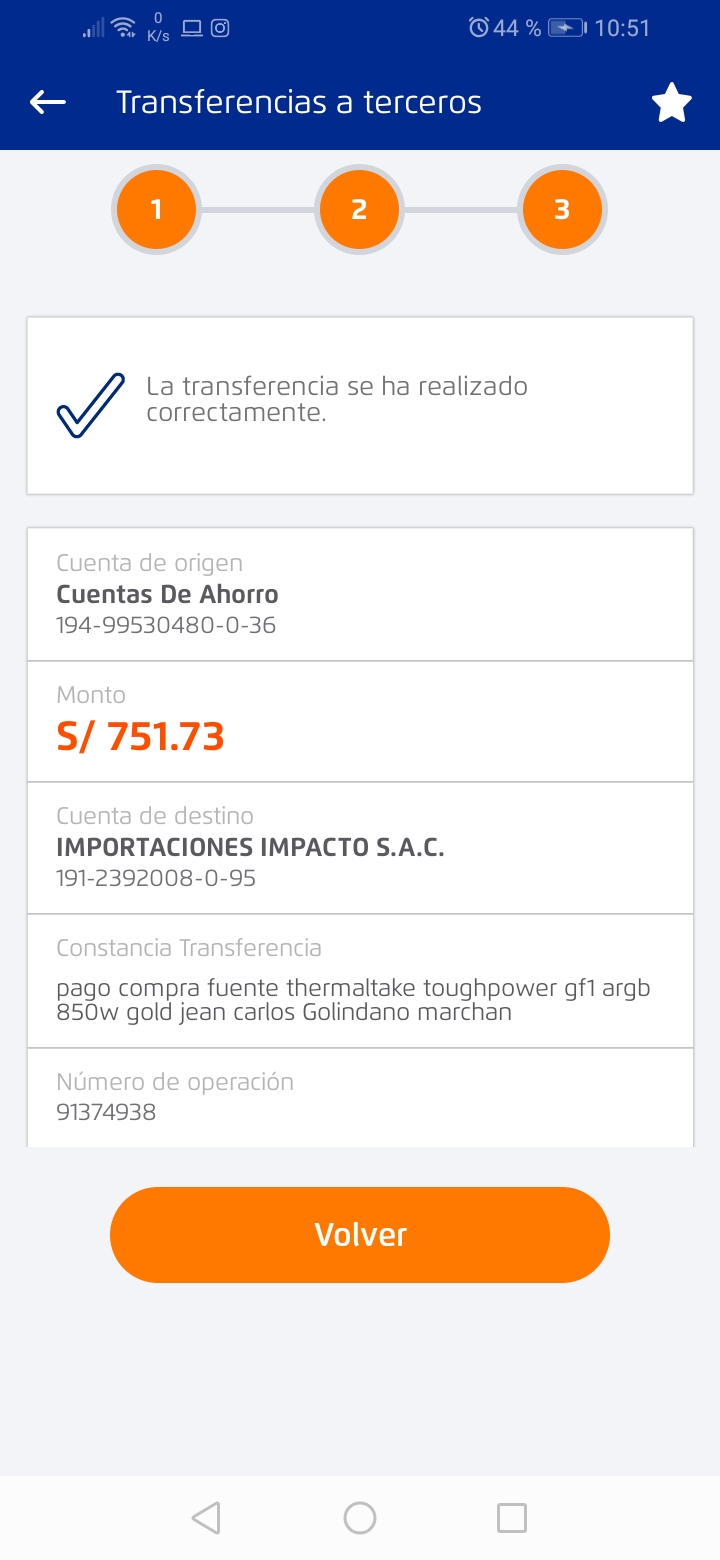Tap the back arrow in the header
The image size is (720, 1560).
(x=48, y=102)
